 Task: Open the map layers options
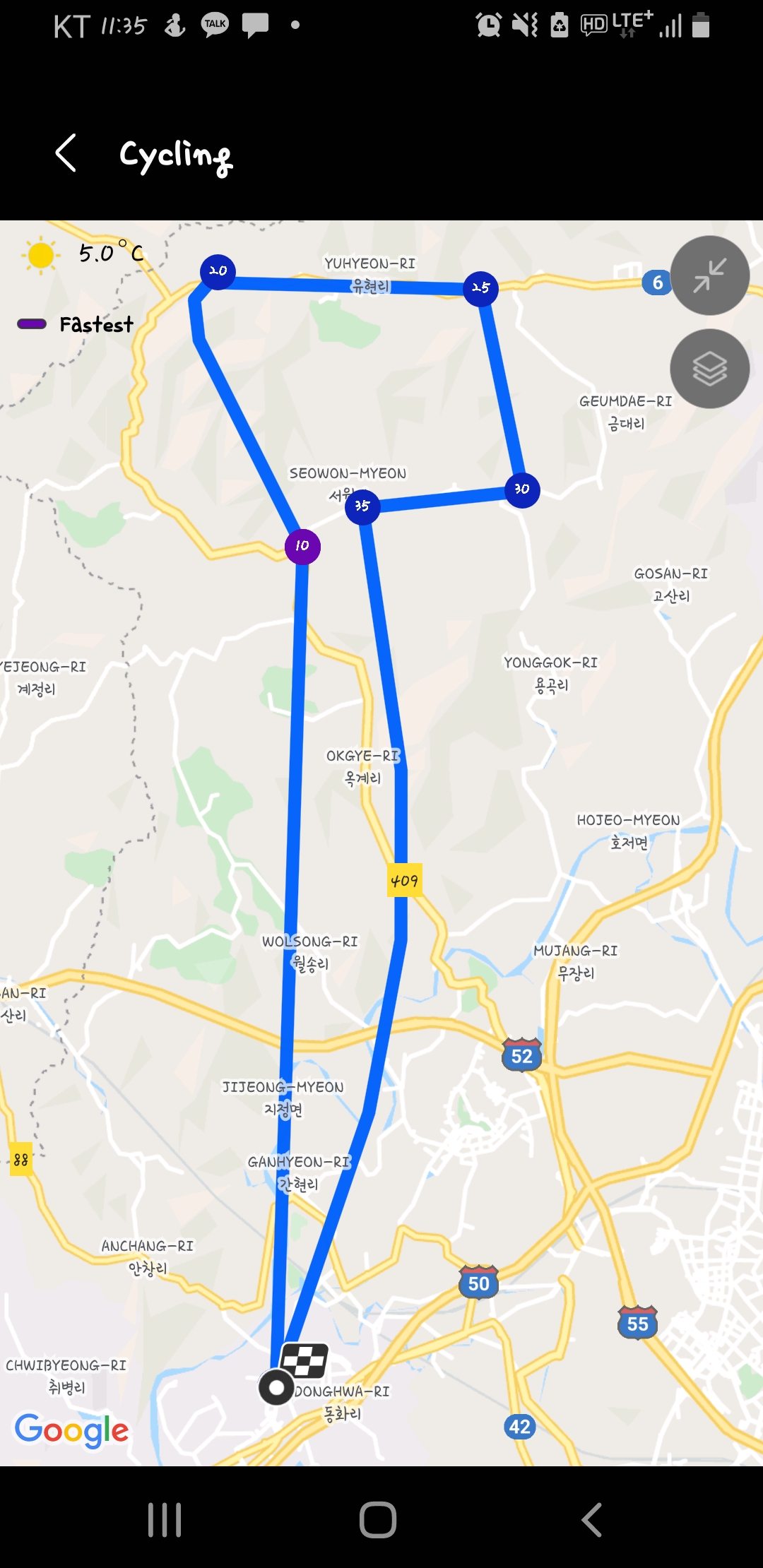pos(709,369)
